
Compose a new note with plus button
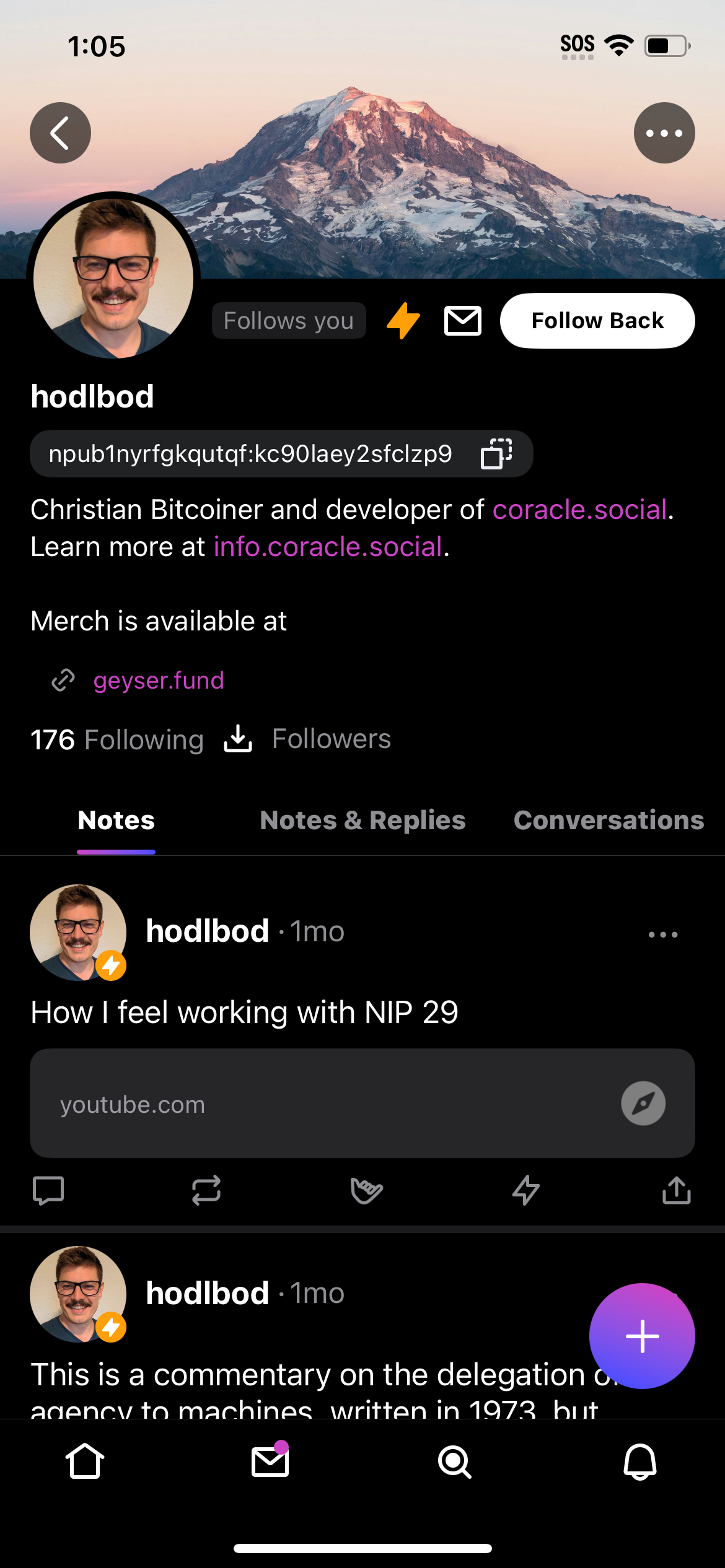pyautogui.click(x=642, y=1336)
